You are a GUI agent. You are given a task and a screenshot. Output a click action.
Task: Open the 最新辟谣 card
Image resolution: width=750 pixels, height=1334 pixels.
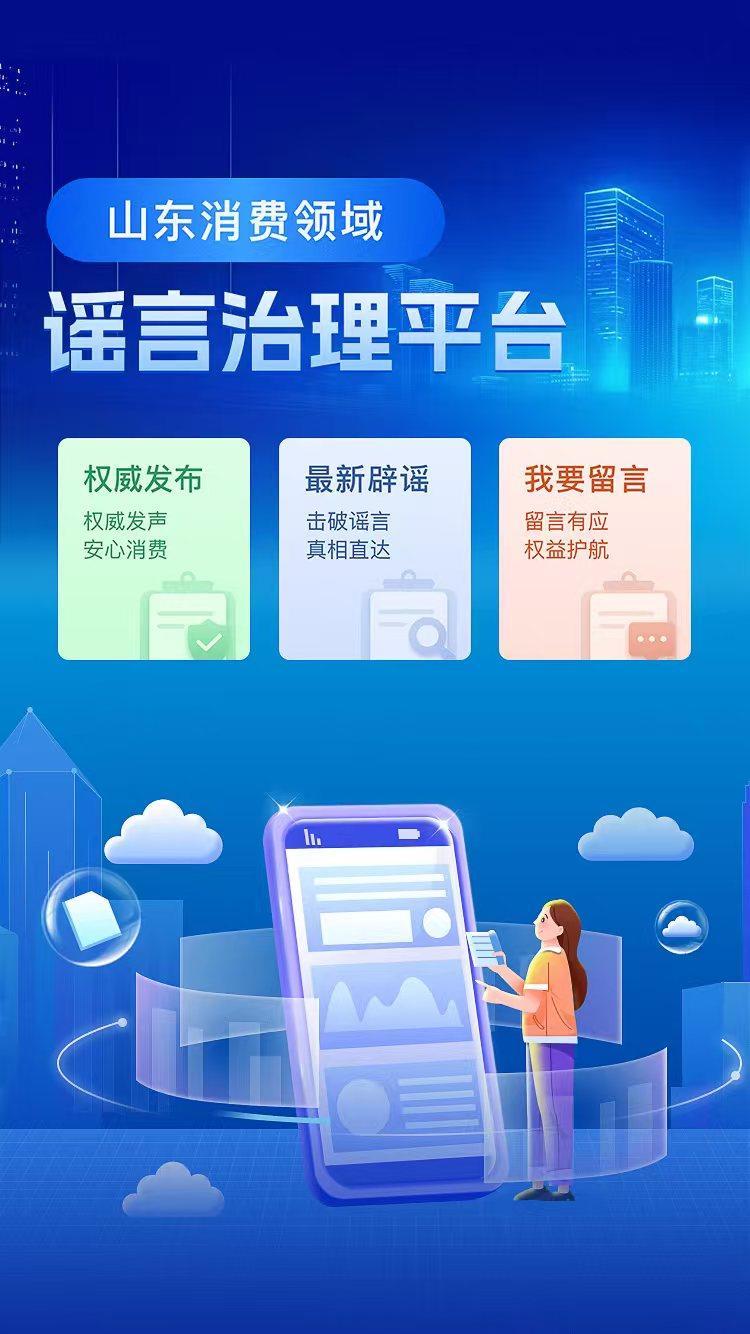374,549
